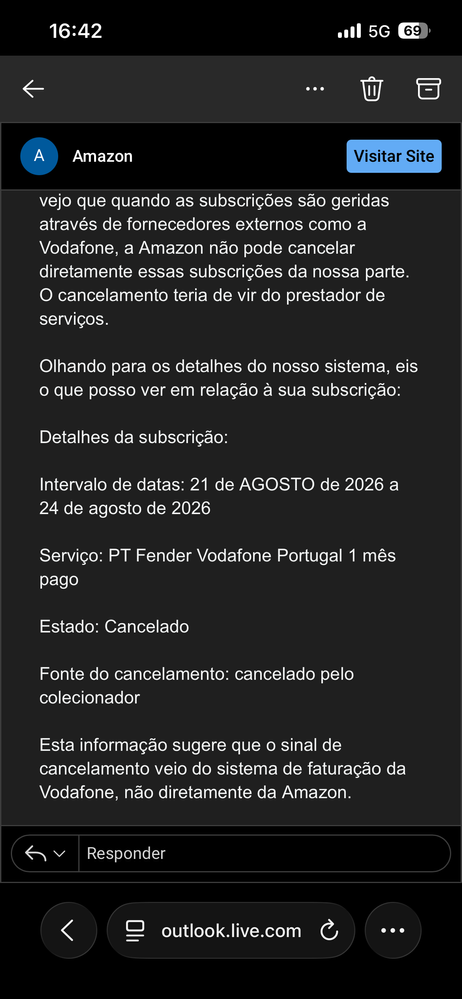
Task: Reload the outlook.live.com page
Action: (x=329, y=931)
